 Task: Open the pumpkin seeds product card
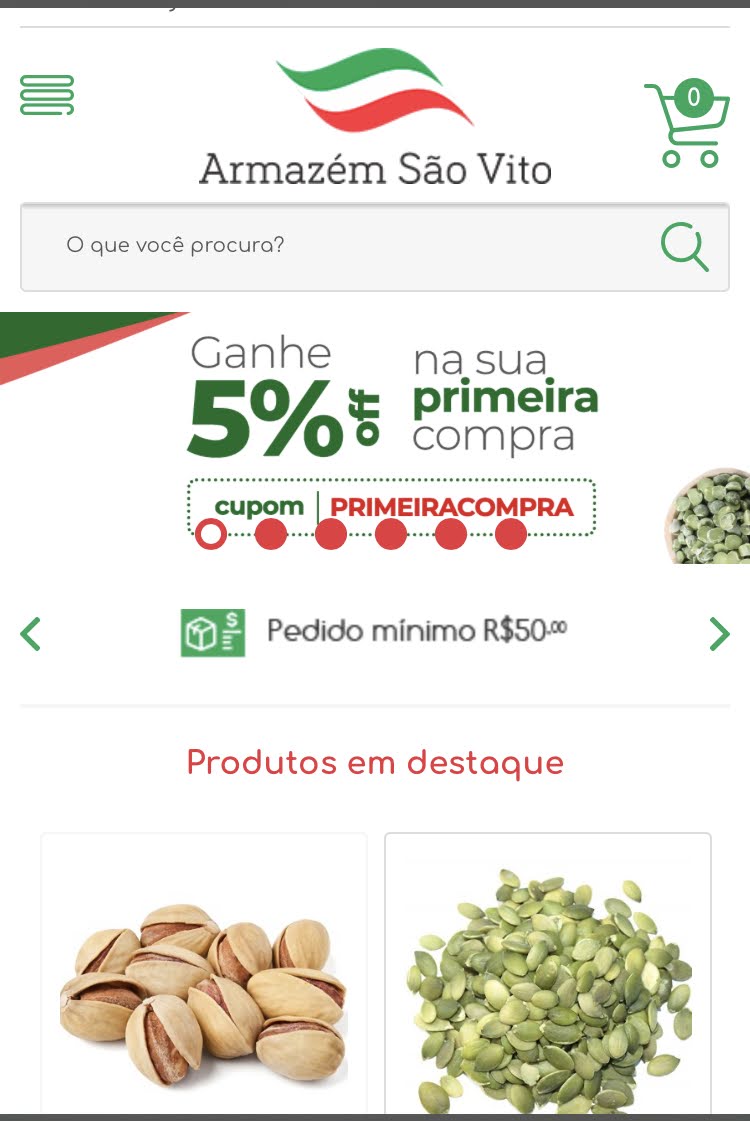(x=548, y=975)
